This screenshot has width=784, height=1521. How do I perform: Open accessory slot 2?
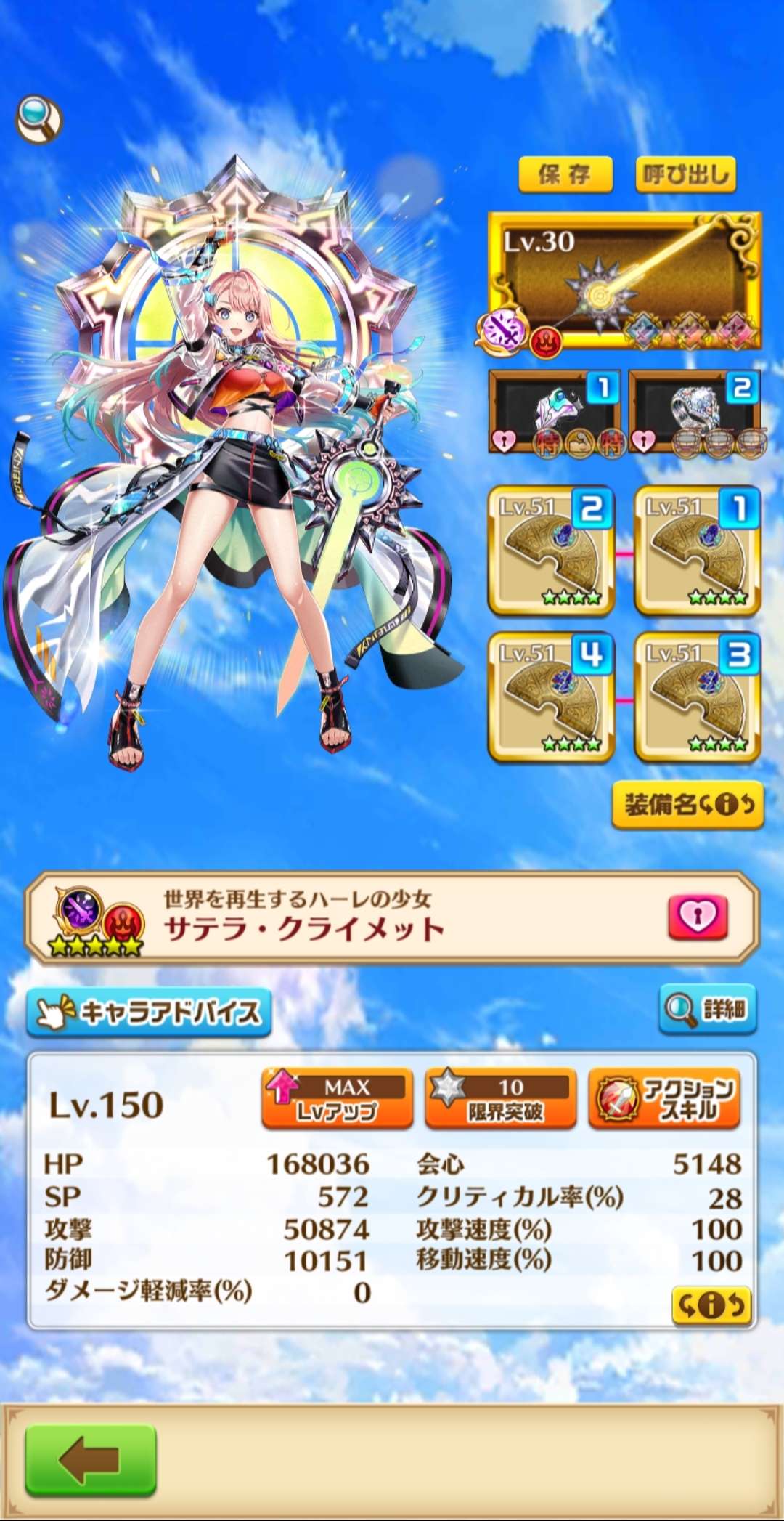pos(695,412)
